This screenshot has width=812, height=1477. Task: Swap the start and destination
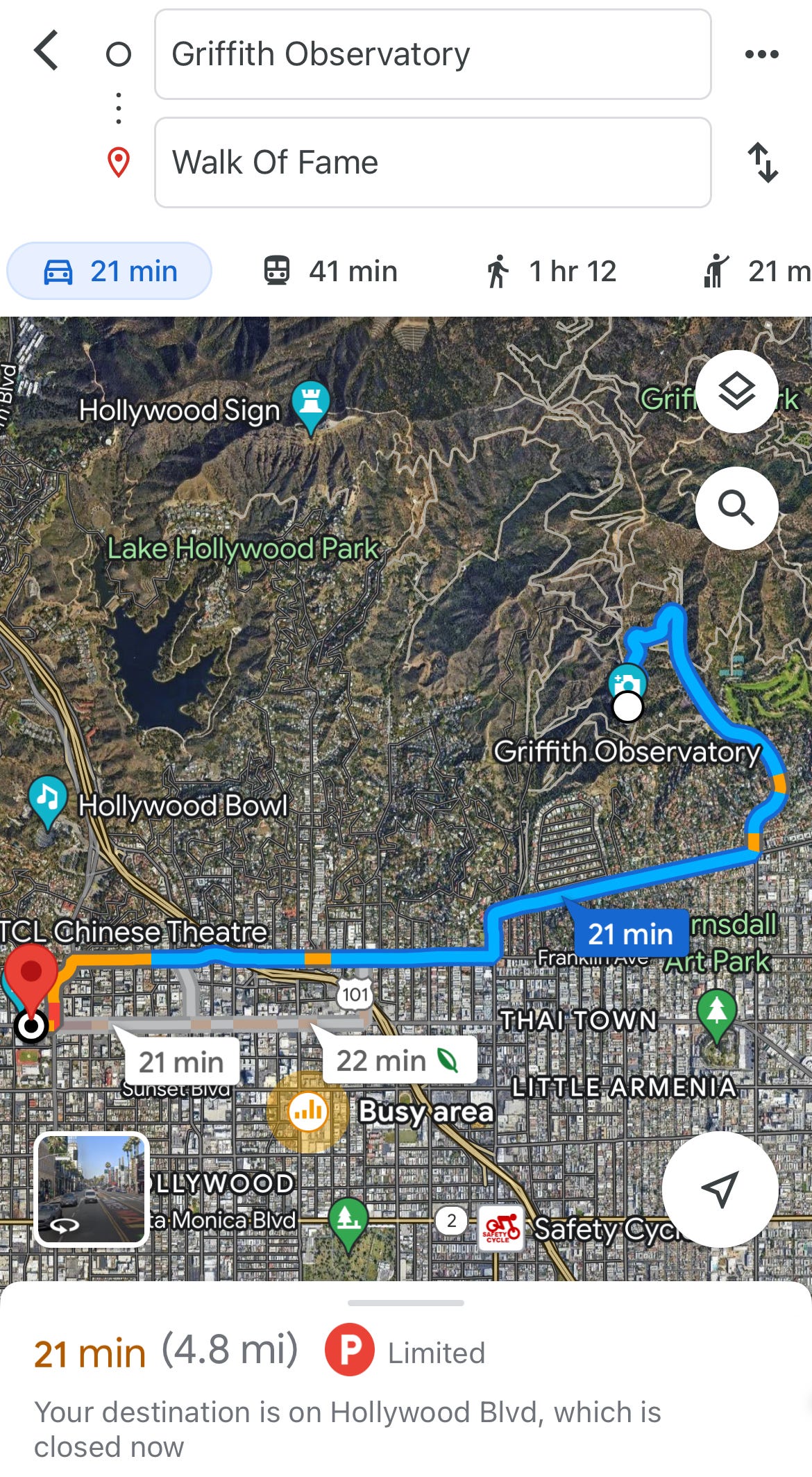coord(762,162)
